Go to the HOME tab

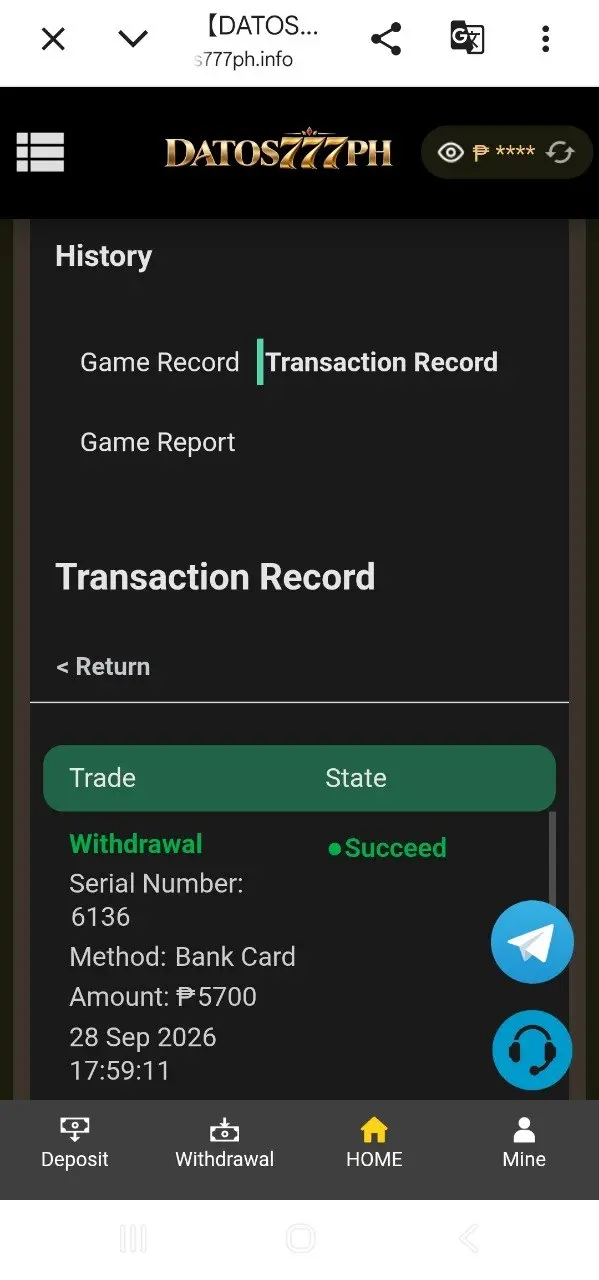pos(374,1144)
